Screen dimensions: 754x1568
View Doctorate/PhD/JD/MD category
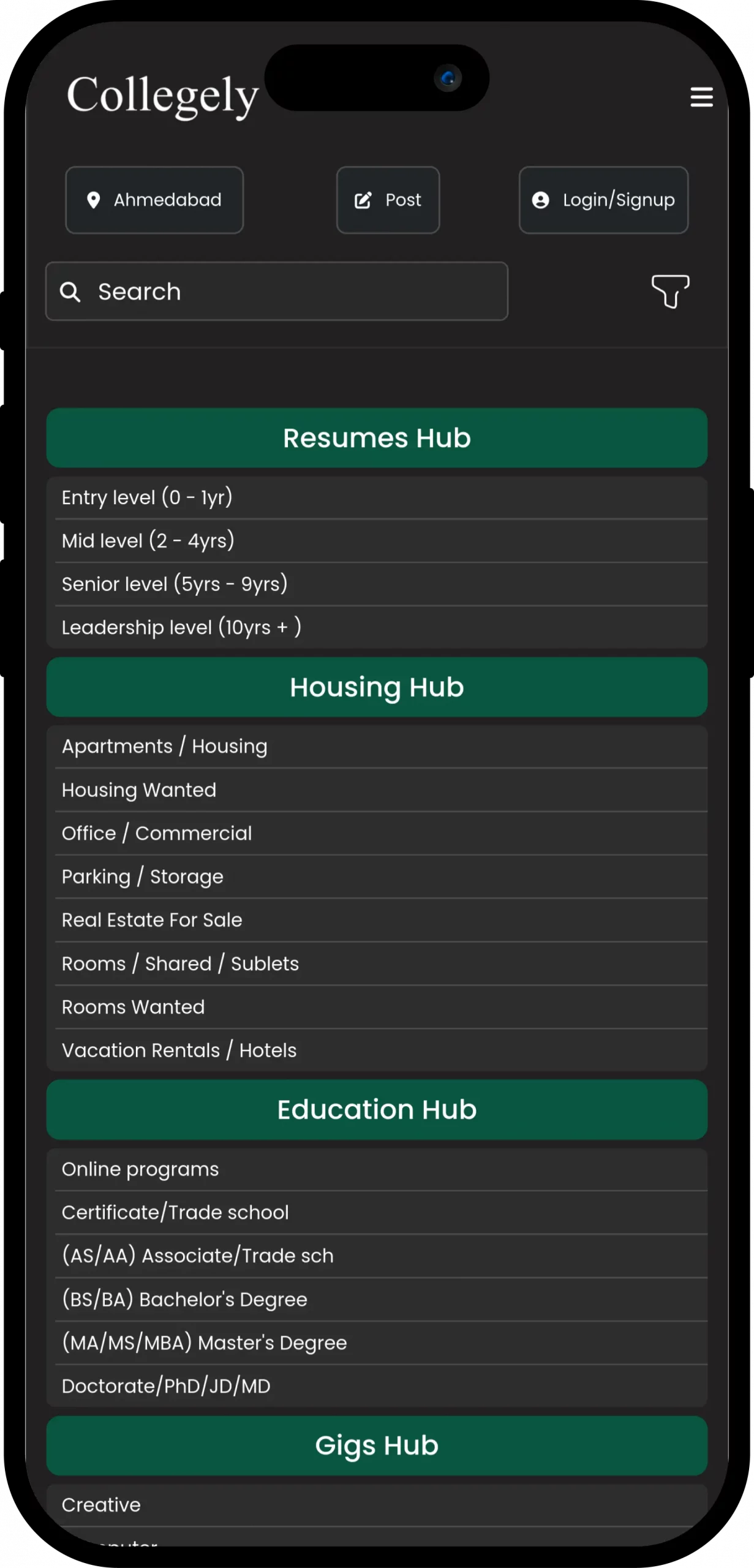coord(166,1386)
